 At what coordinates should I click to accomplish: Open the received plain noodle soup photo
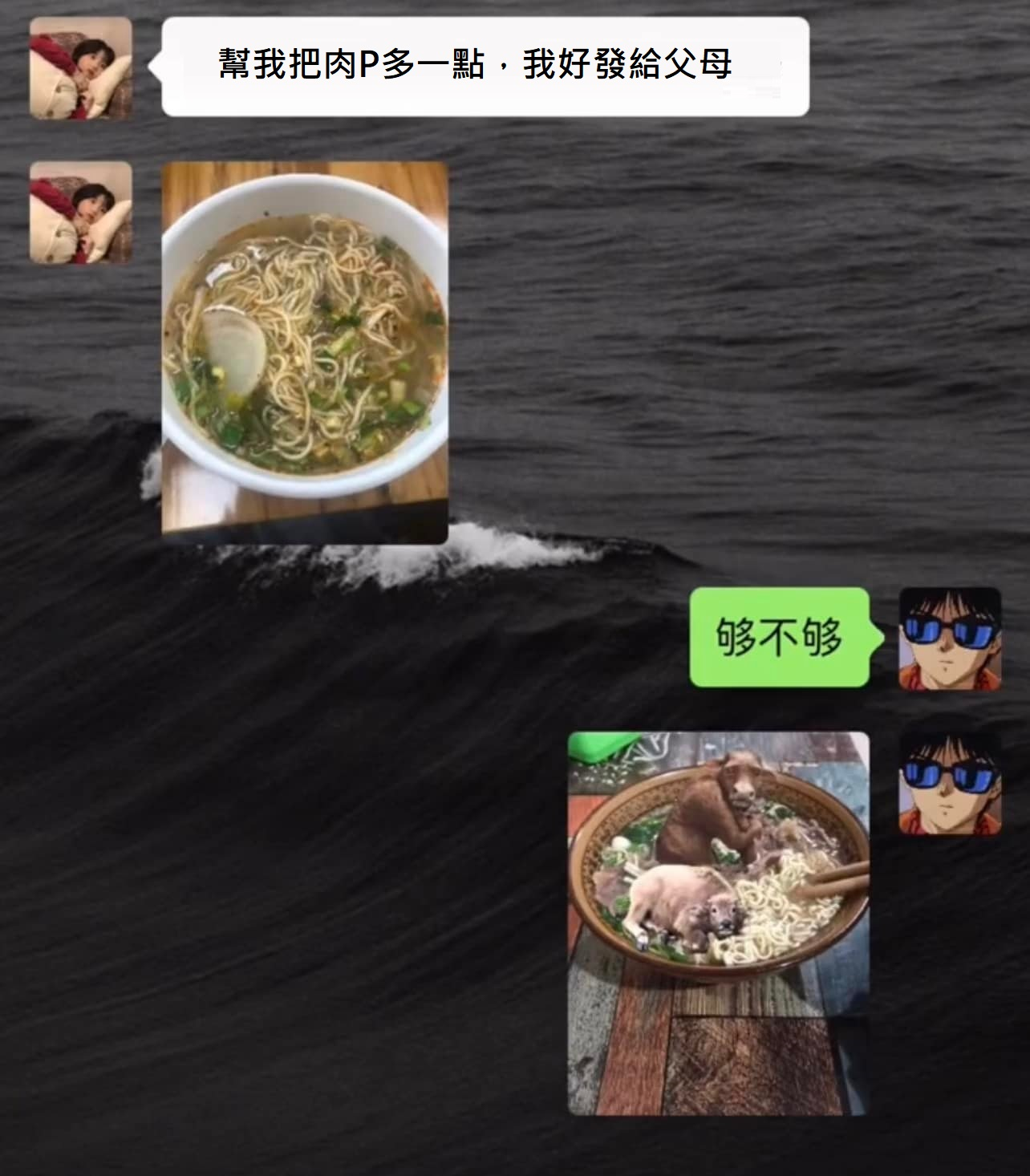(305, 351)
